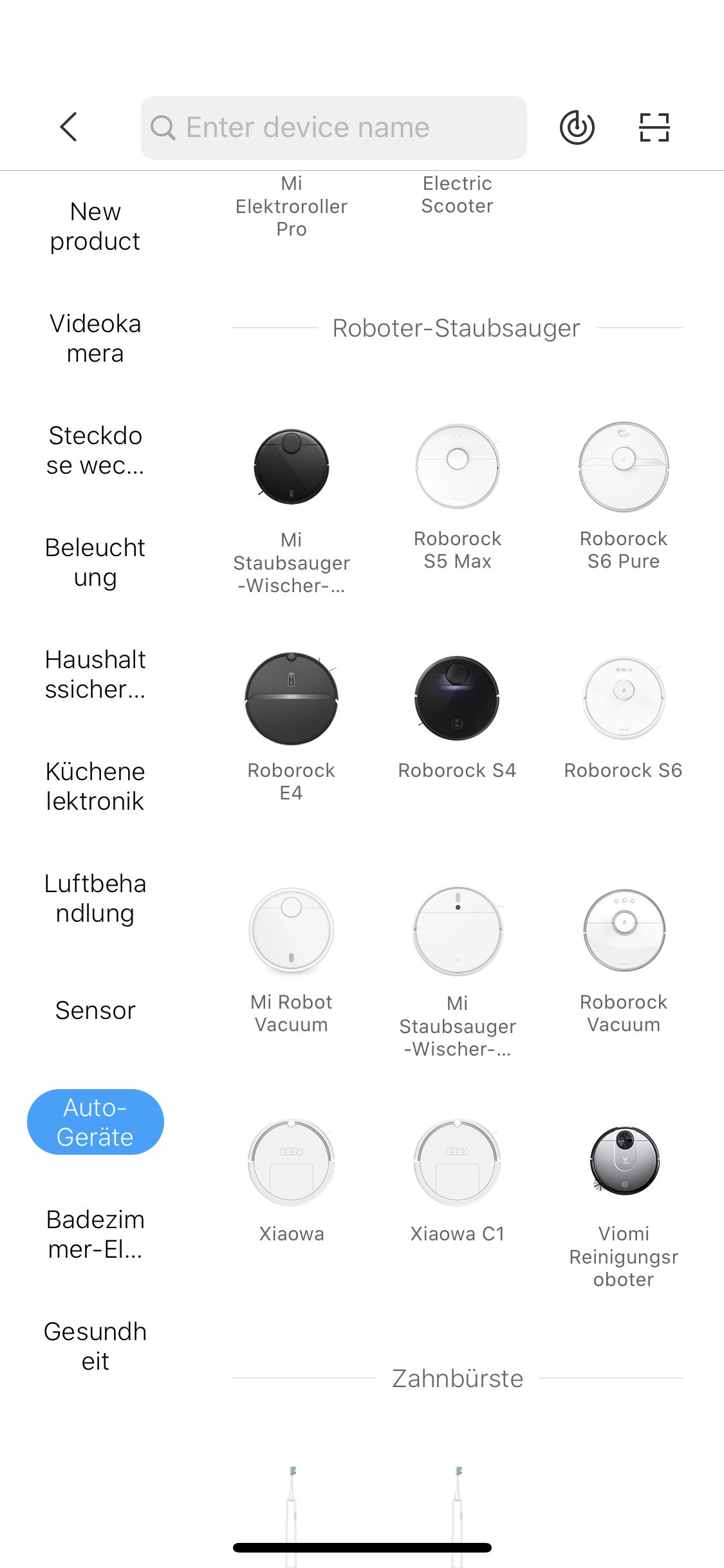Open the nearby device scan icon
Screen dimensions: 724x1568
(577, 127)
